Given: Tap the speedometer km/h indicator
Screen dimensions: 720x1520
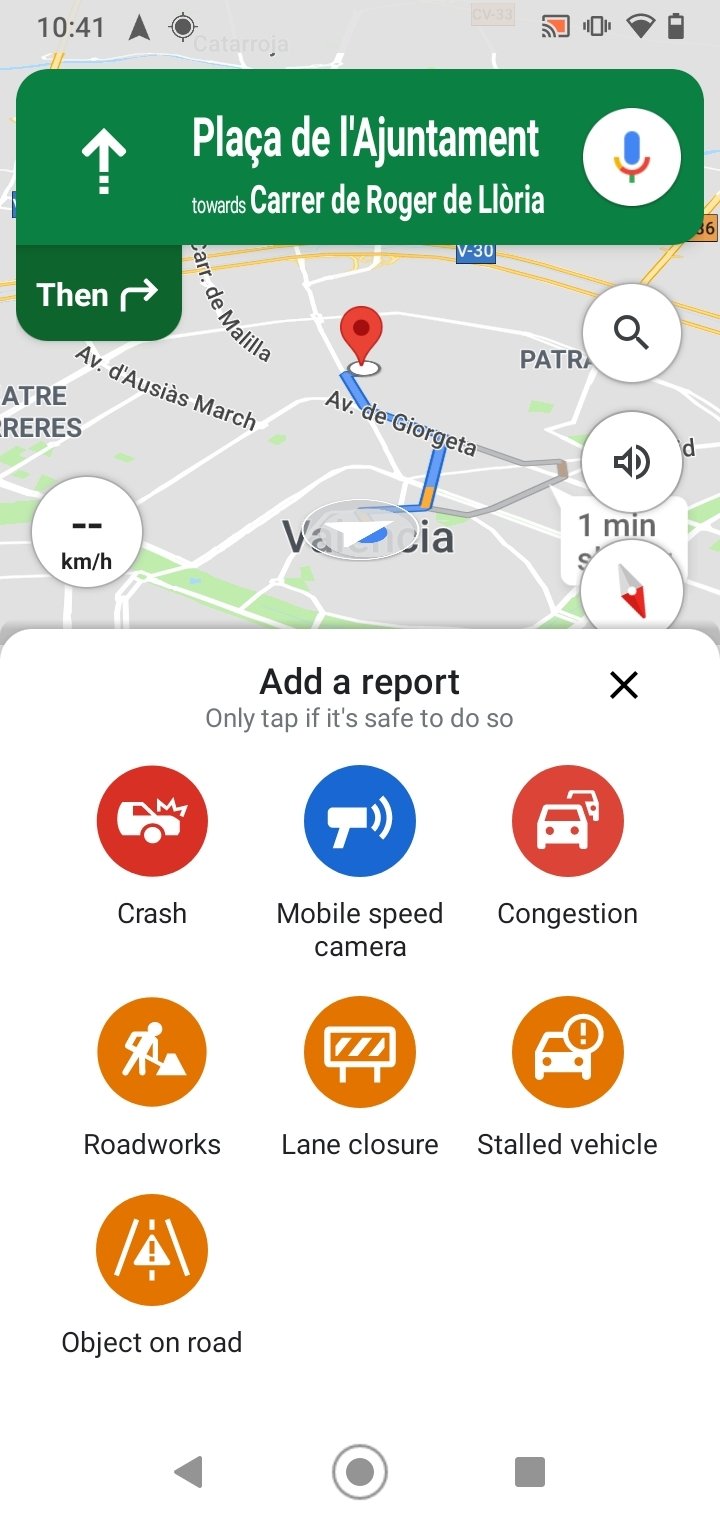Looking at the screenshot, I should point(87,531).
